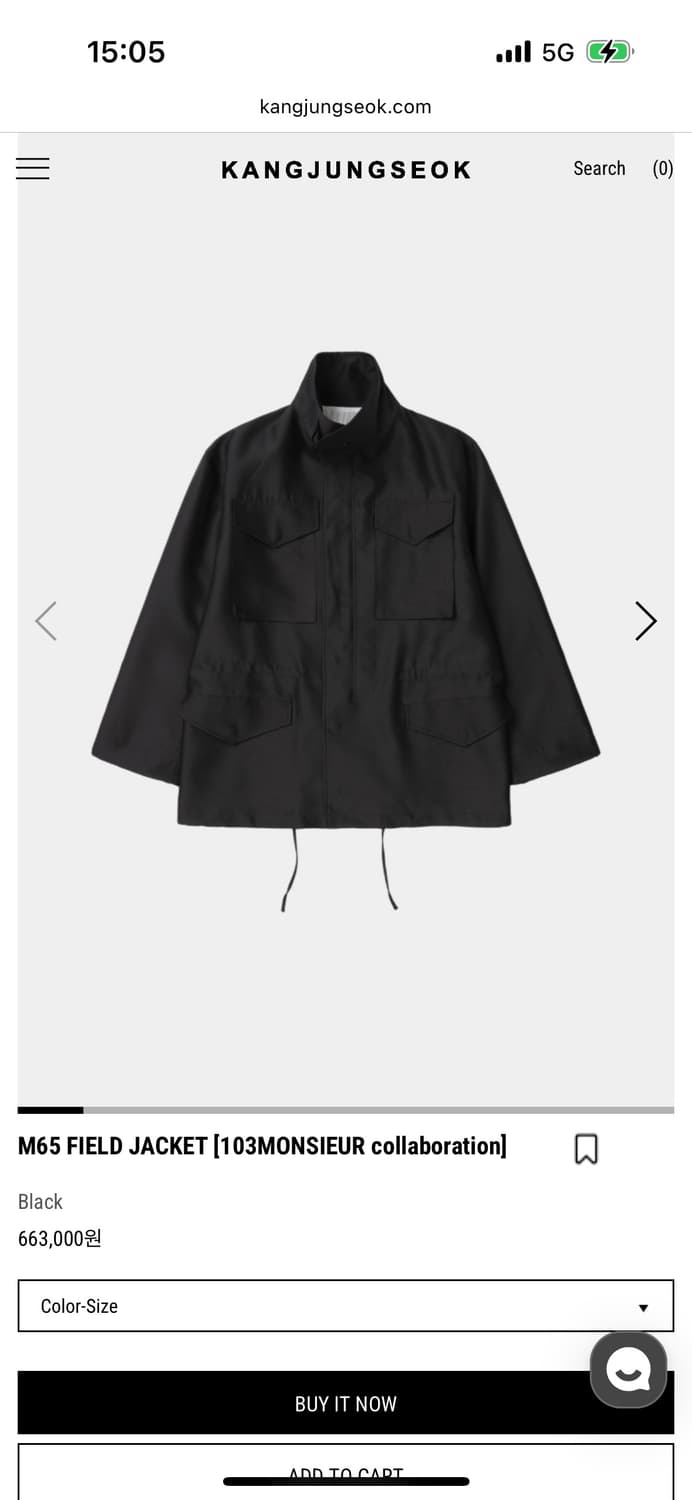Viewport: 692px width, 1500px height.
Task: Expand the Color-Size dropdown
Action: click(346, 1306)
